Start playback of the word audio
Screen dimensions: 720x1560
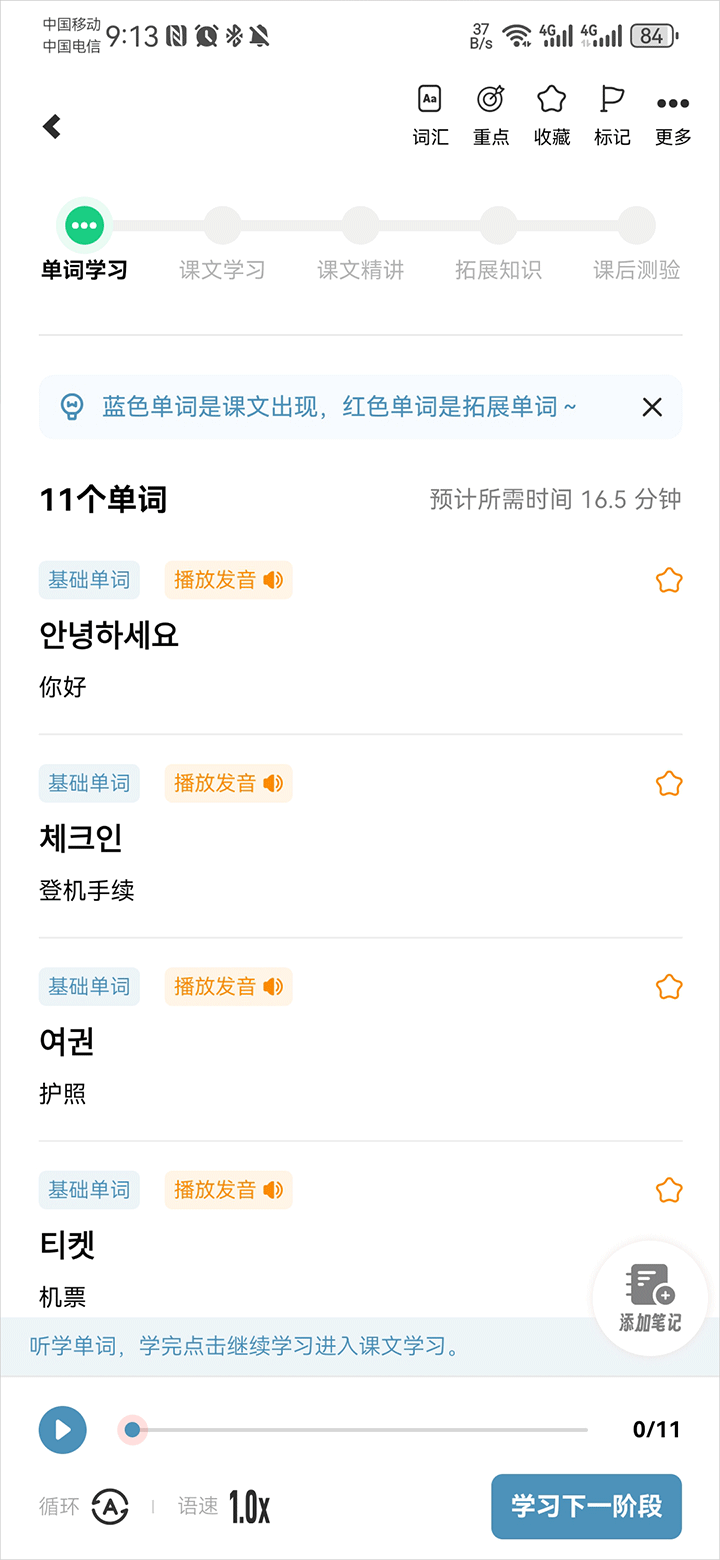63,1430
